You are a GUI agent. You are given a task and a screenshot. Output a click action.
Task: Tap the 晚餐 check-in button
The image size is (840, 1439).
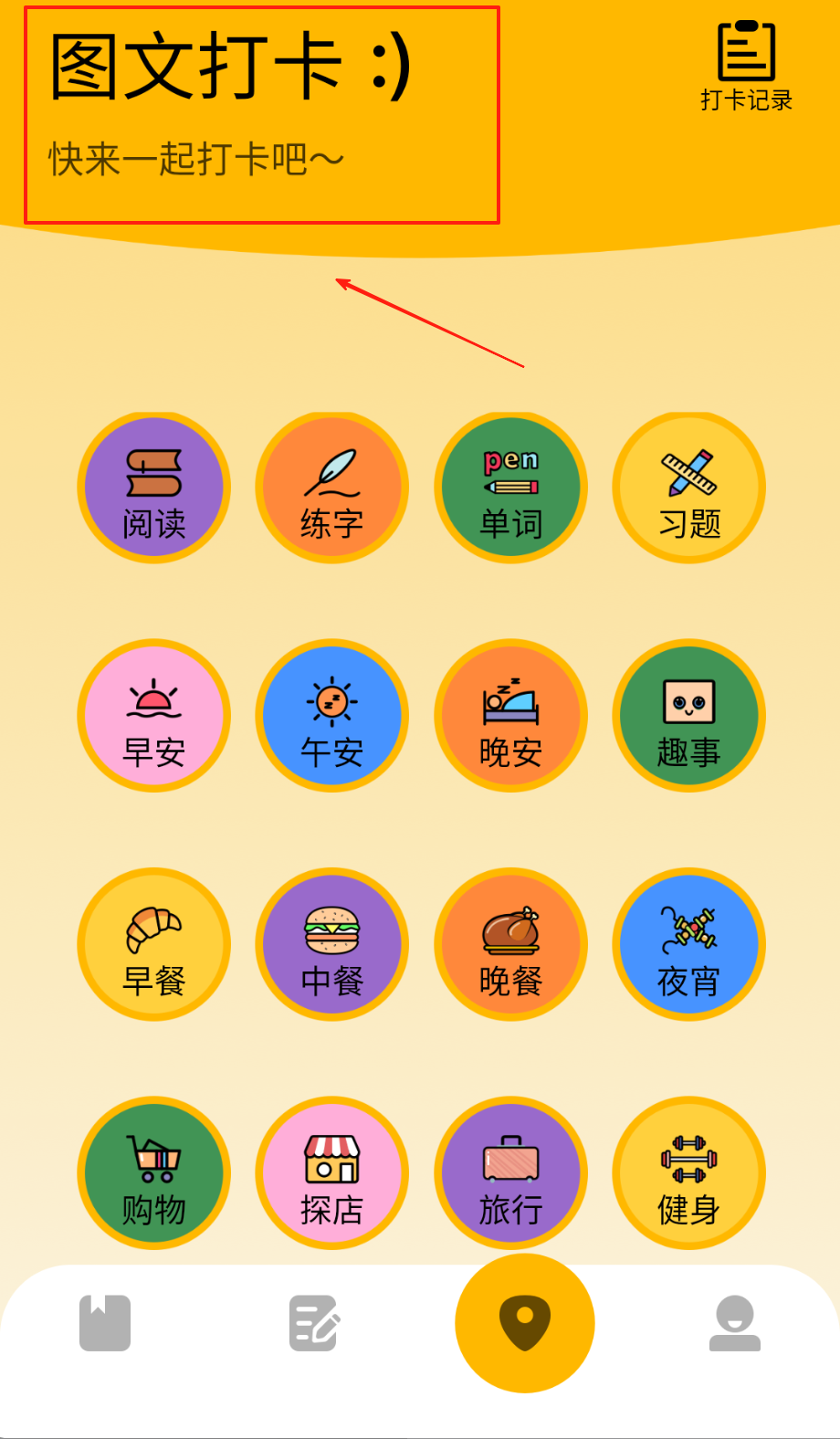tap(511, 944)
